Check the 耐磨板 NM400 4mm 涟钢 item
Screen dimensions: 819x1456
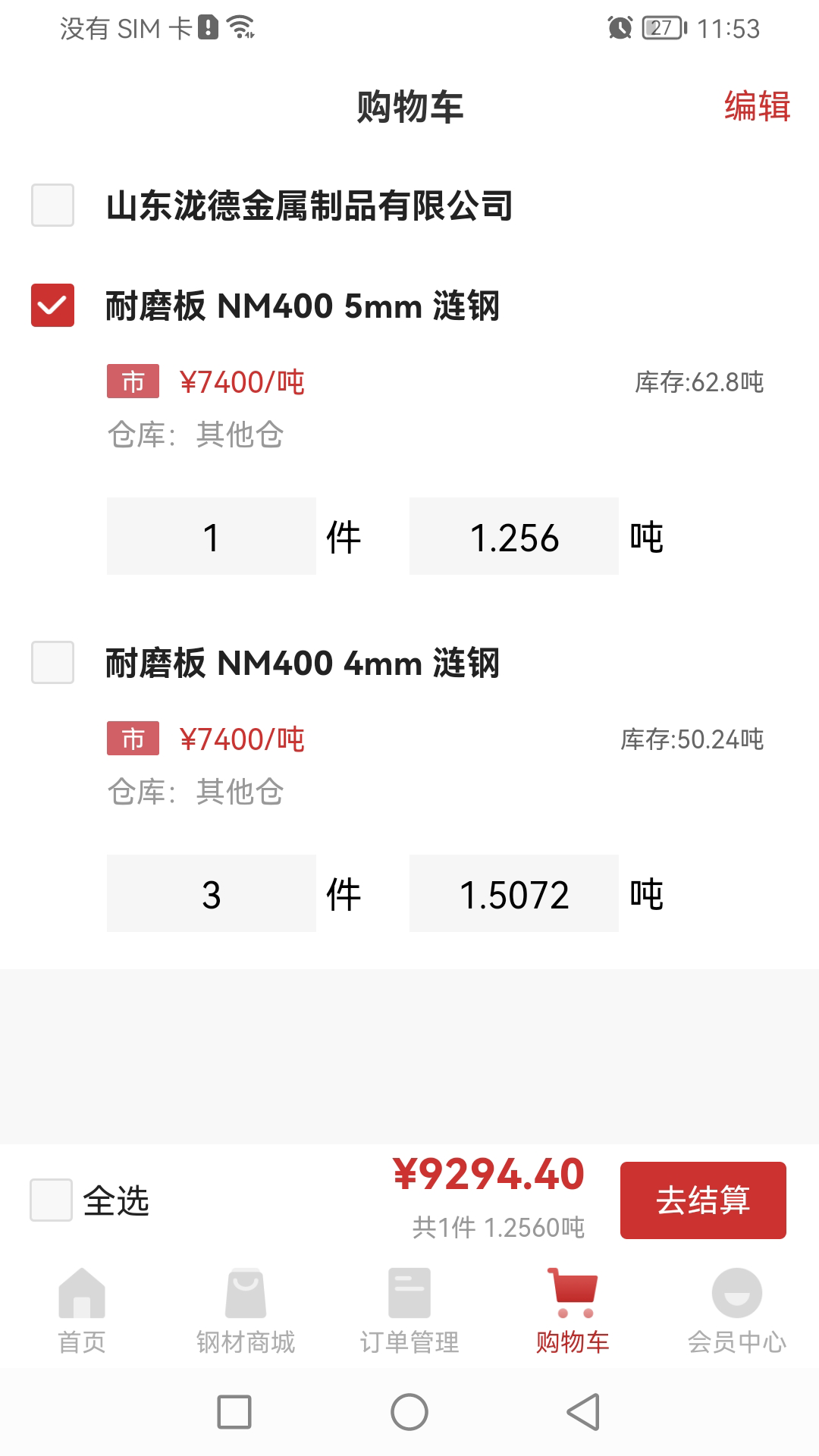click(x=51, y=664)
